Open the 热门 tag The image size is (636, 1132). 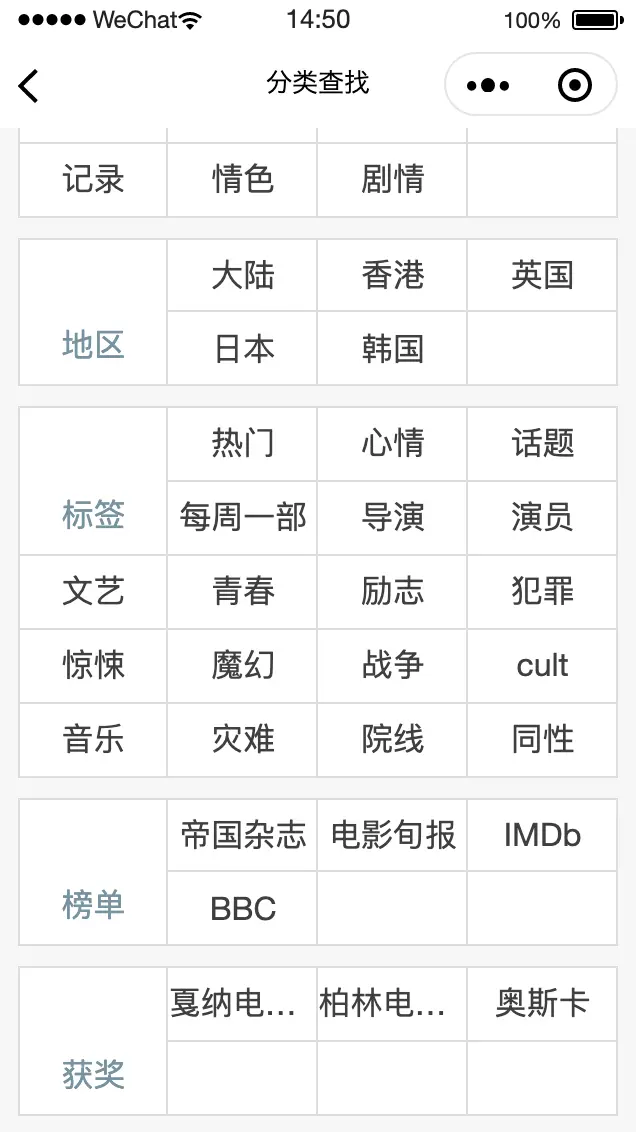pyautogui.click(x=243, y=444)
